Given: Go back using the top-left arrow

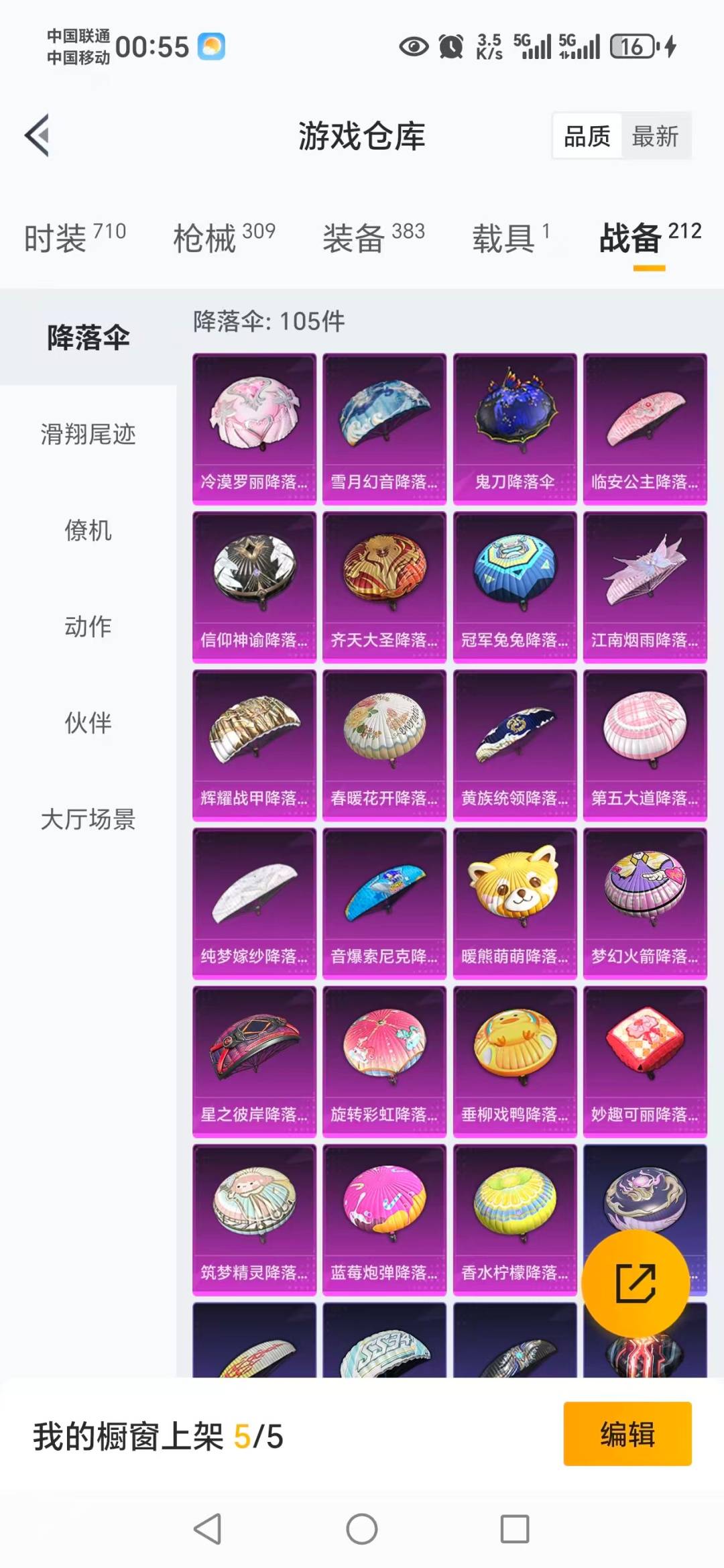Looking at the screenshot, I should [x=38, y=135].
